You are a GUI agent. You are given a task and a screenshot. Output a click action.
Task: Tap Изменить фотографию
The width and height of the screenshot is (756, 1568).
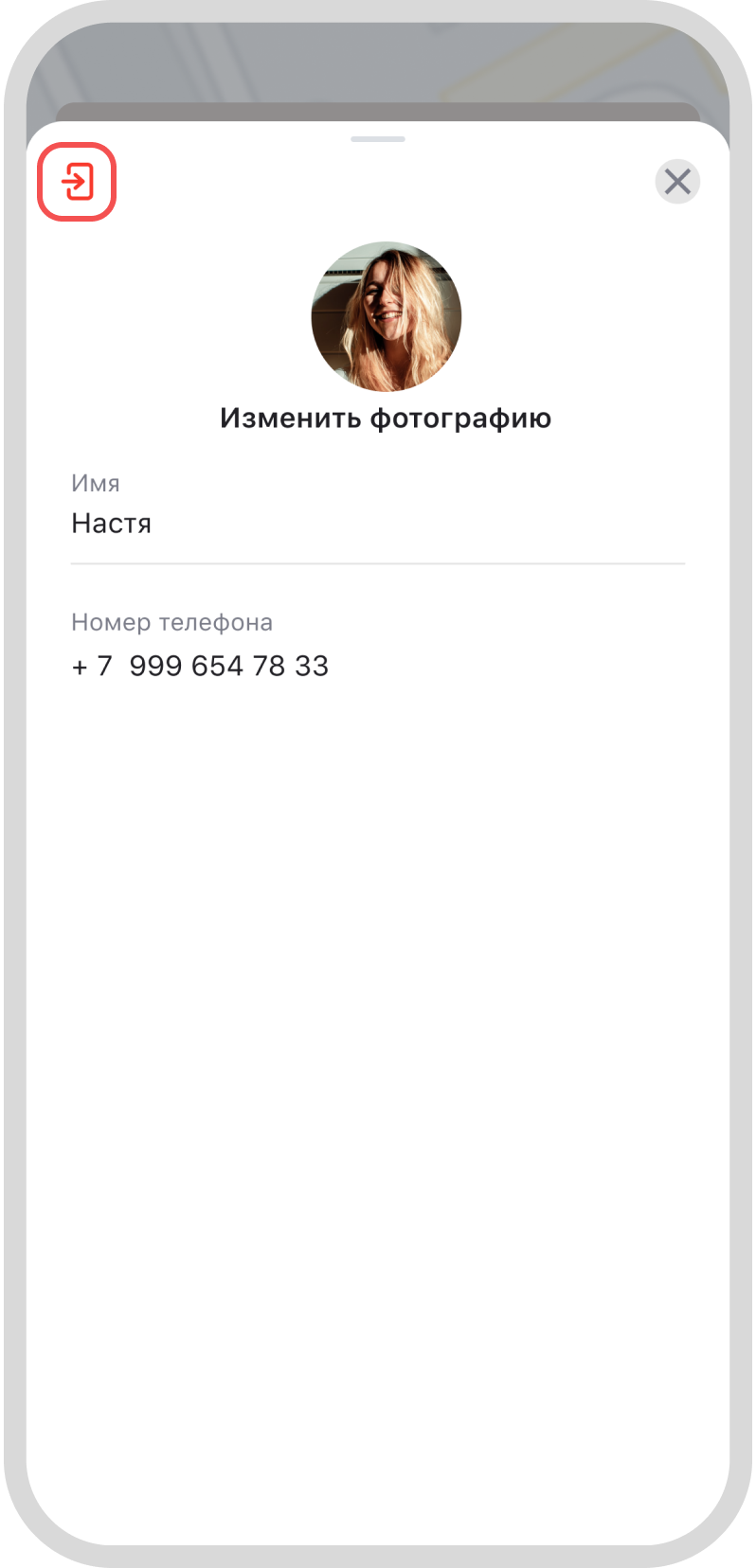coord(386,418)
